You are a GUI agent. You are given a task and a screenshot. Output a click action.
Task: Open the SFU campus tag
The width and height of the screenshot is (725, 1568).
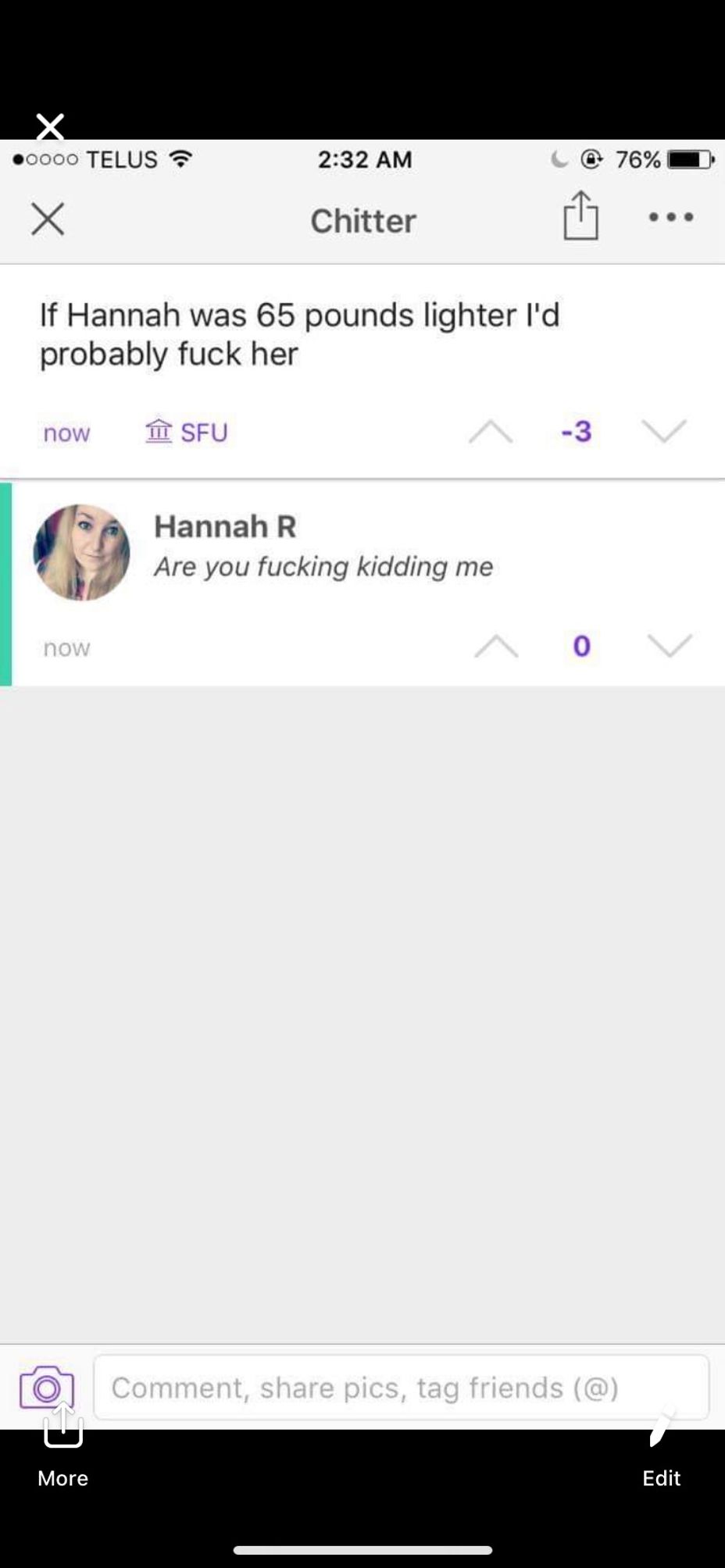(187, 432)
